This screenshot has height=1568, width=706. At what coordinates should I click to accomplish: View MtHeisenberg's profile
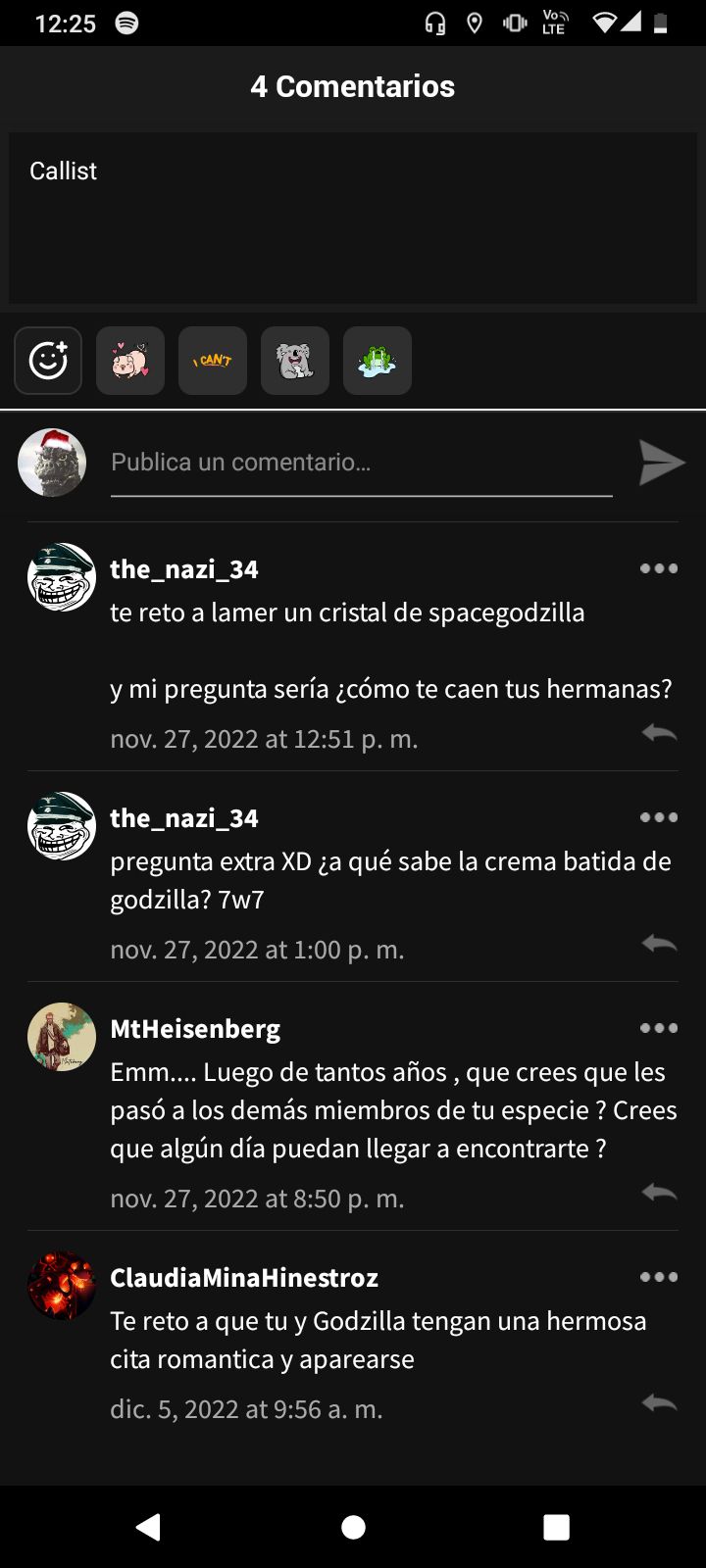[x=62, y=1037]
